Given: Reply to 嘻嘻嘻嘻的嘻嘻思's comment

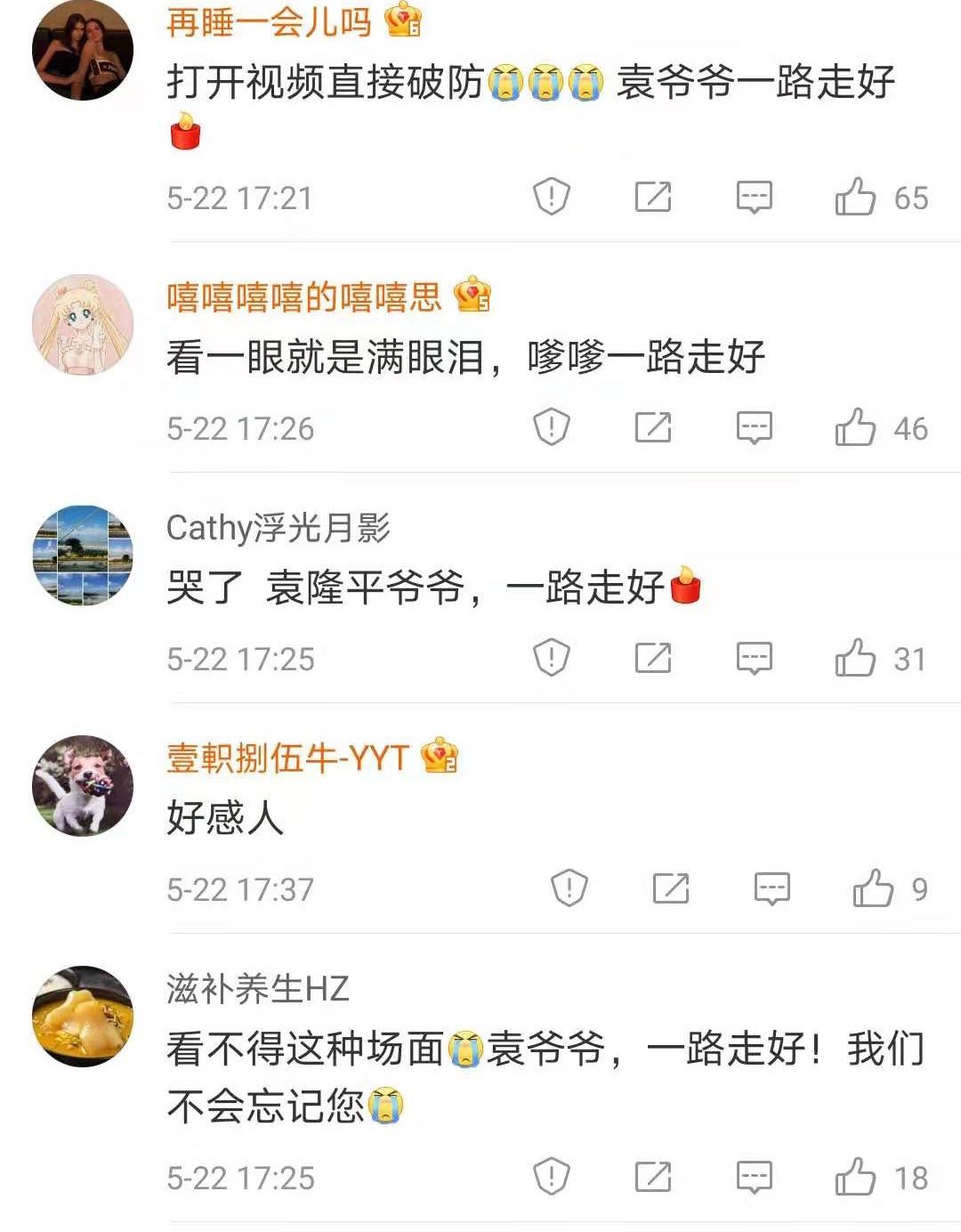Looking at the screenshot, I should (754, 427).
